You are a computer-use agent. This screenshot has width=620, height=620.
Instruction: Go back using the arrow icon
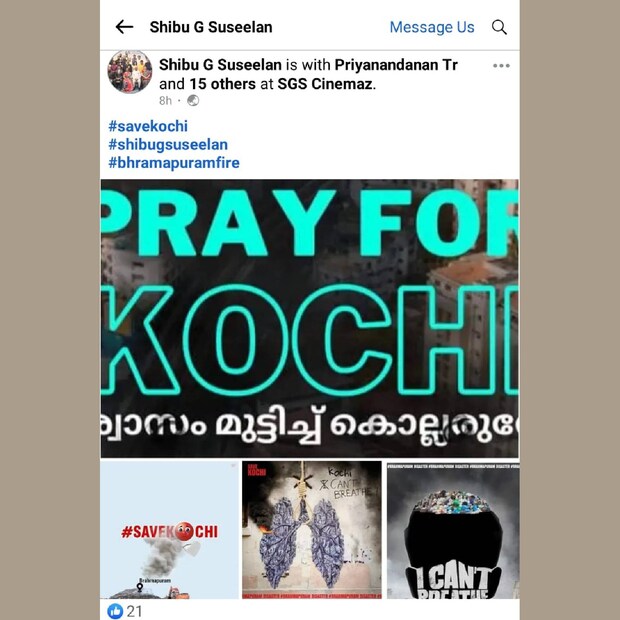[x=124, y=27]
